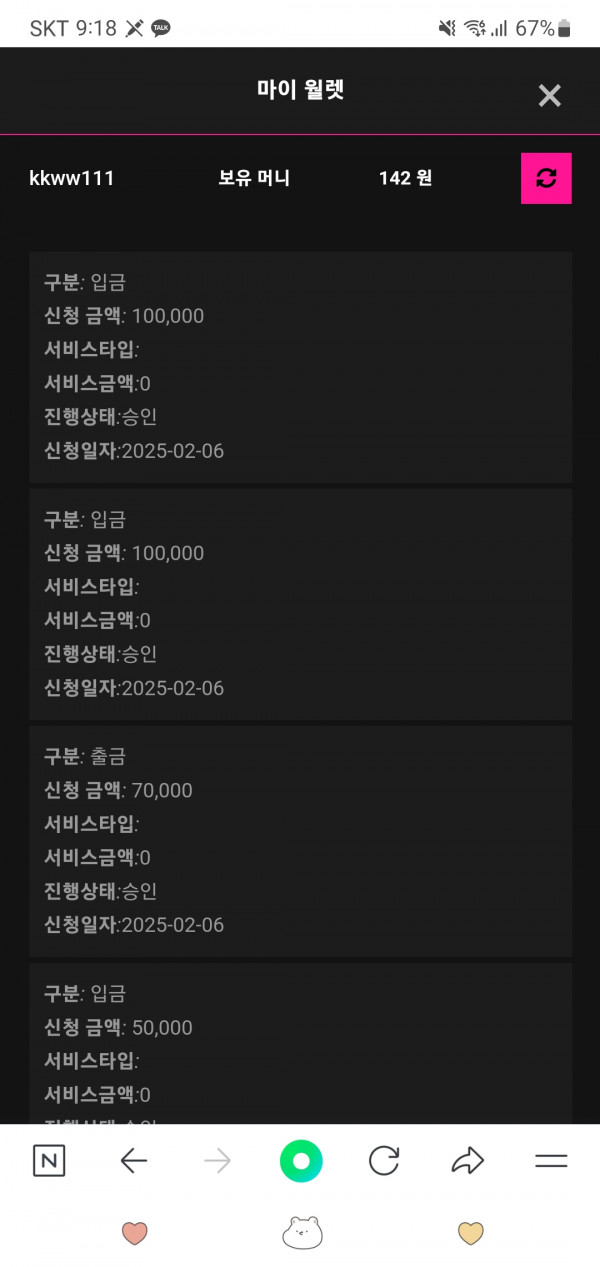
Task: Reload the current web page
Action: (x=384, y=1160)
